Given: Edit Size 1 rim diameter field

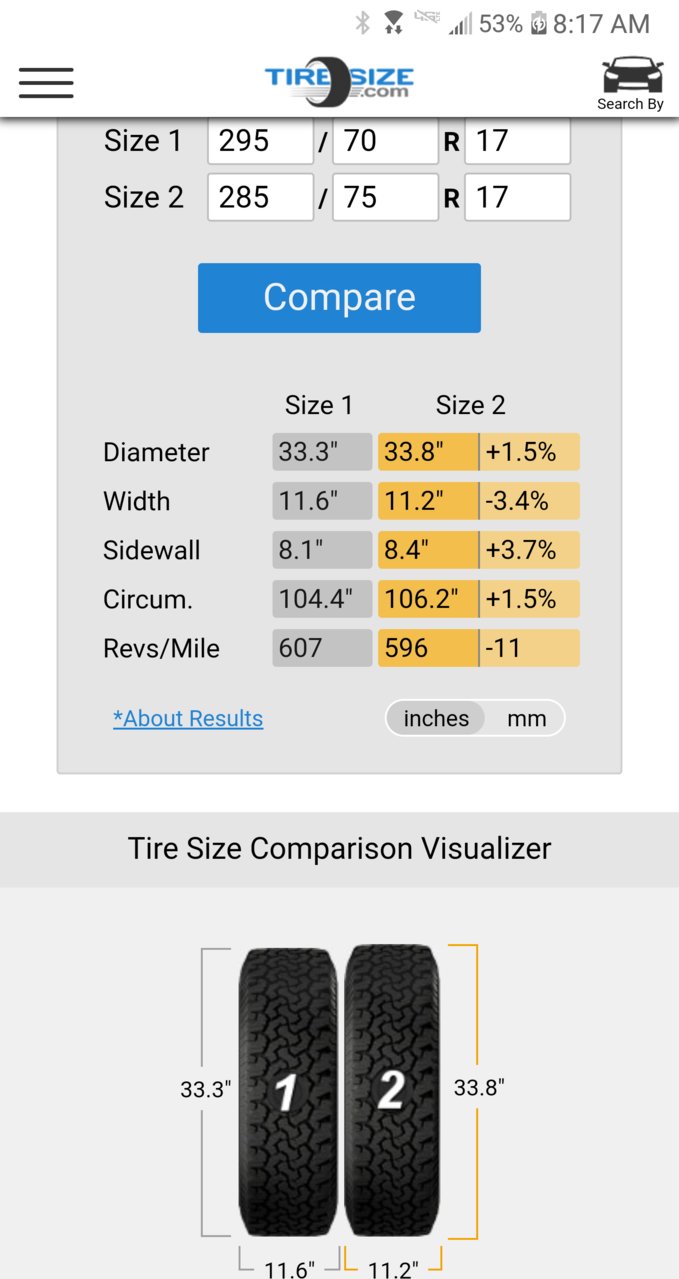Looking at the screenshot, I should click(517, 141).
